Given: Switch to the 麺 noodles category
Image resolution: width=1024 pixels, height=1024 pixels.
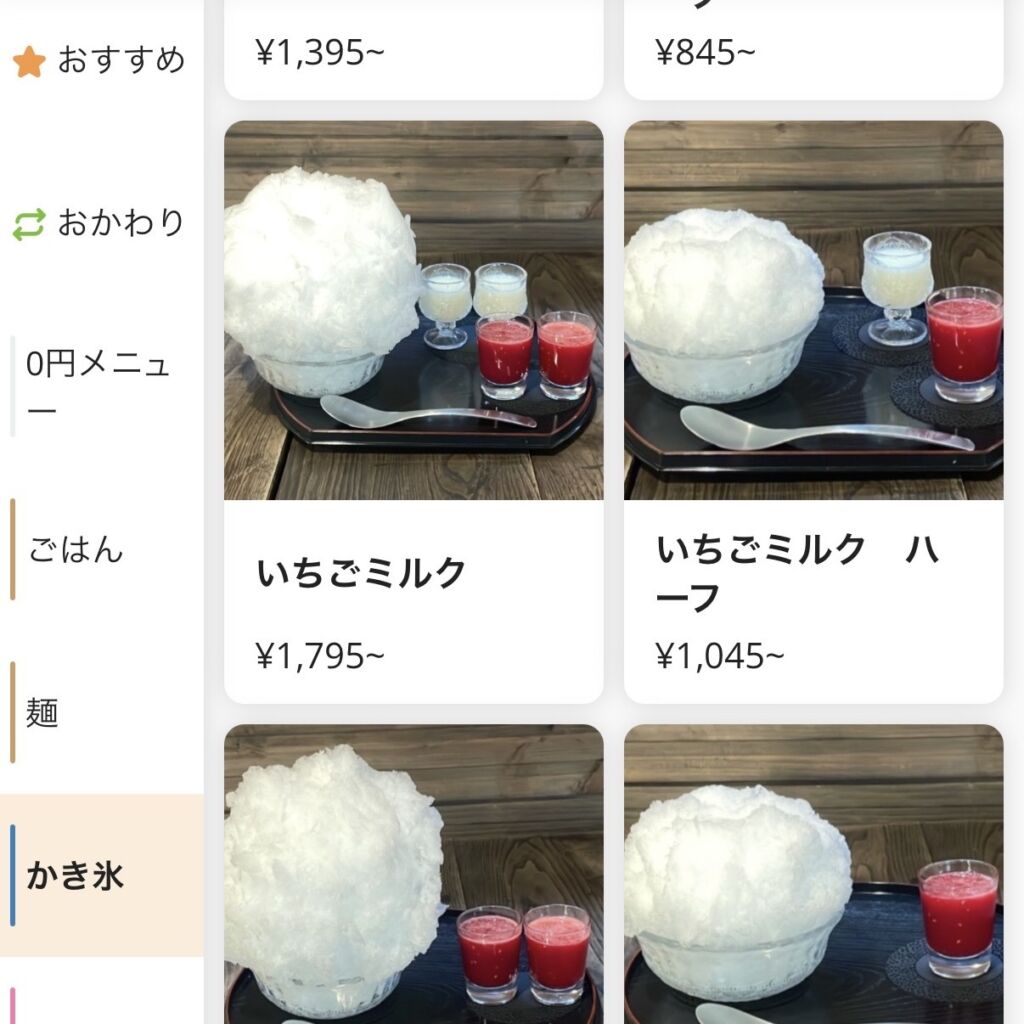Looking at the screenshot, I should pos(101,712).
